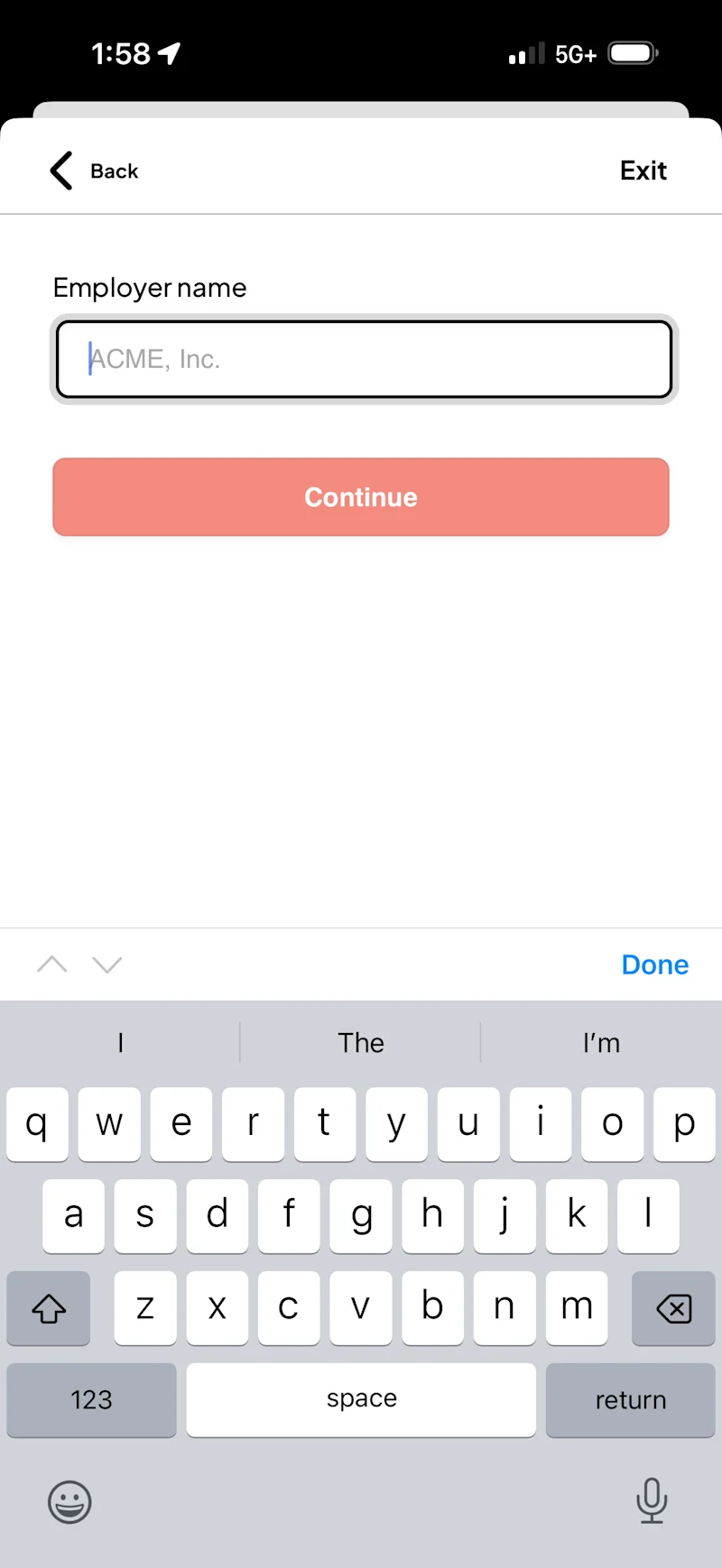Hit the return key on the keyboard

(x=630, y=1399)
